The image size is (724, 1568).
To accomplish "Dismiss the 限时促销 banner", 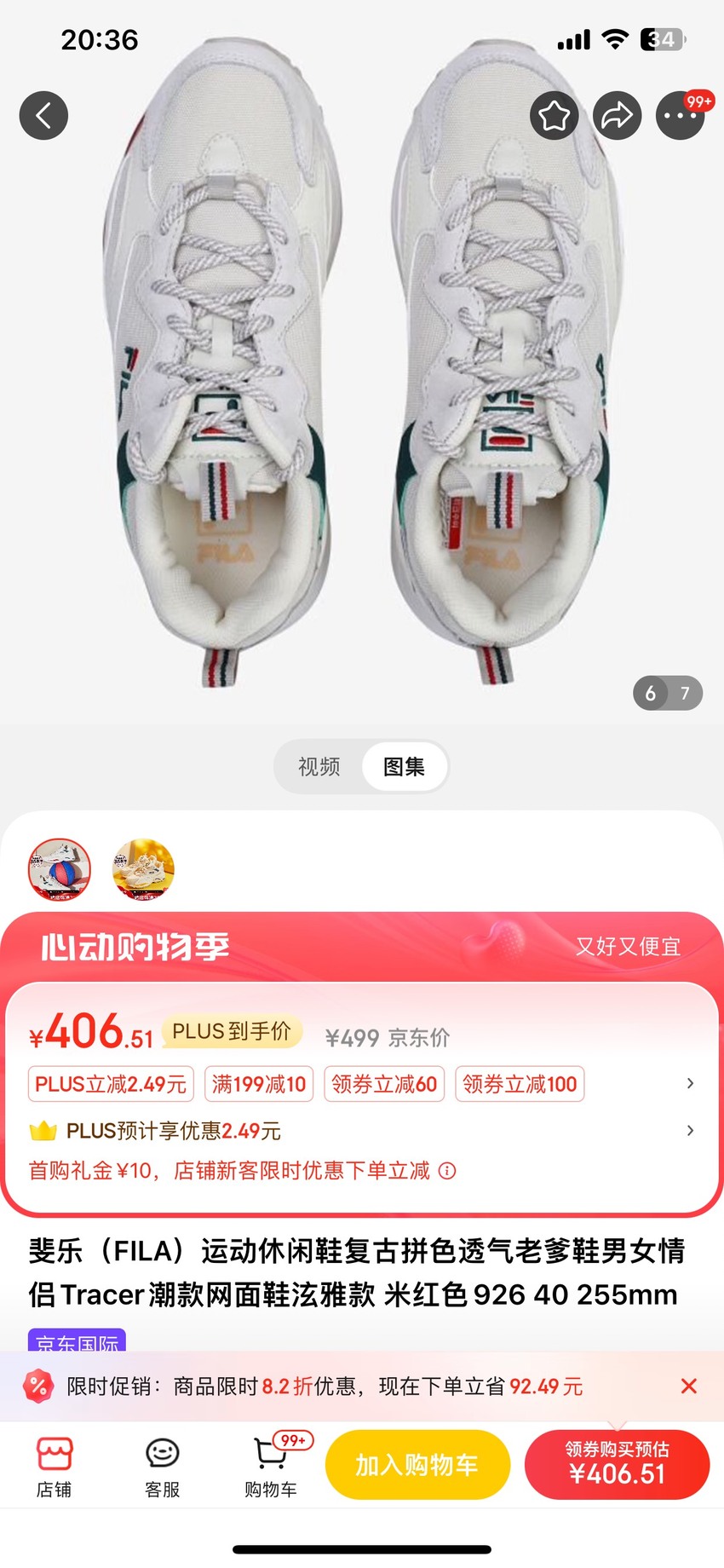I will pyautogui.click(x=689, y=1386).
